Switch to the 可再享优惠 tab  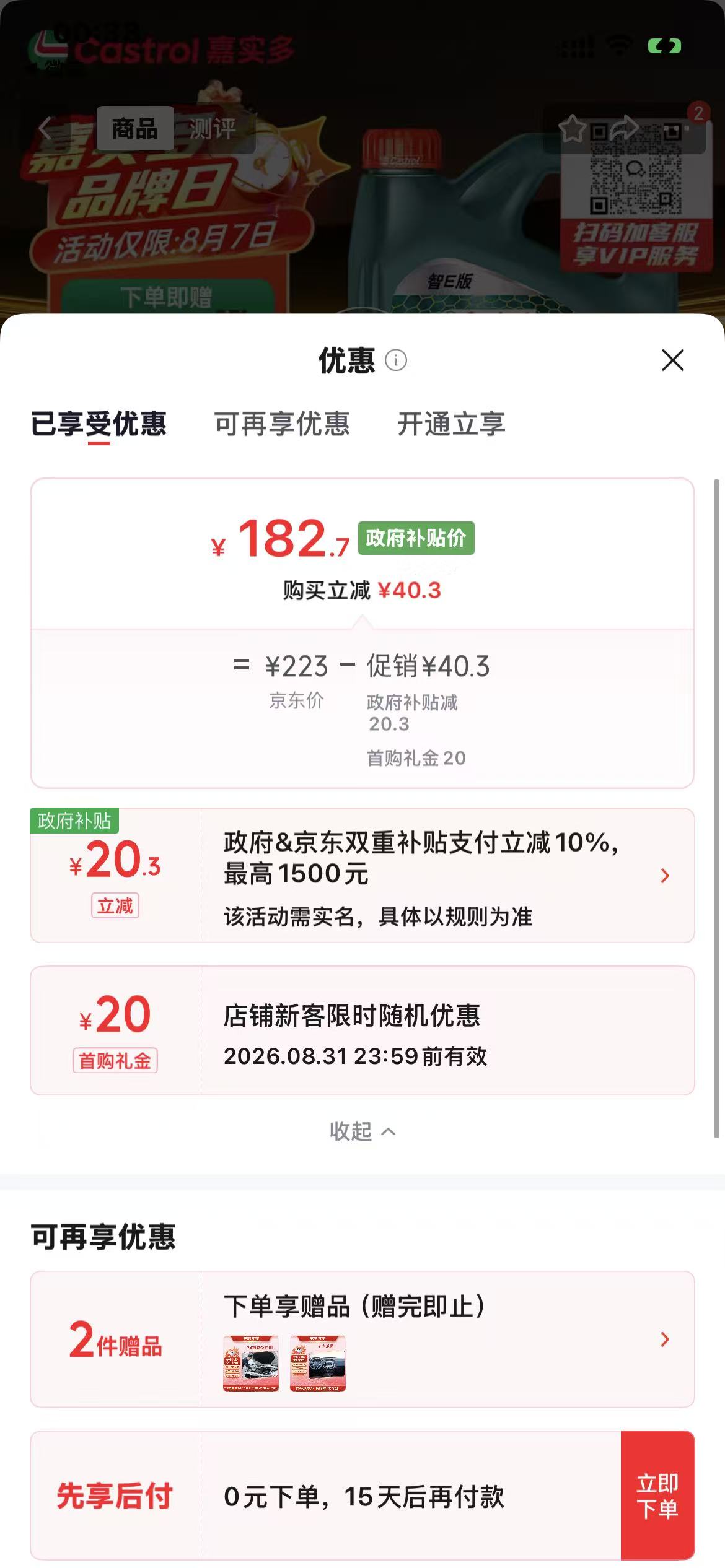coord(282,424)
